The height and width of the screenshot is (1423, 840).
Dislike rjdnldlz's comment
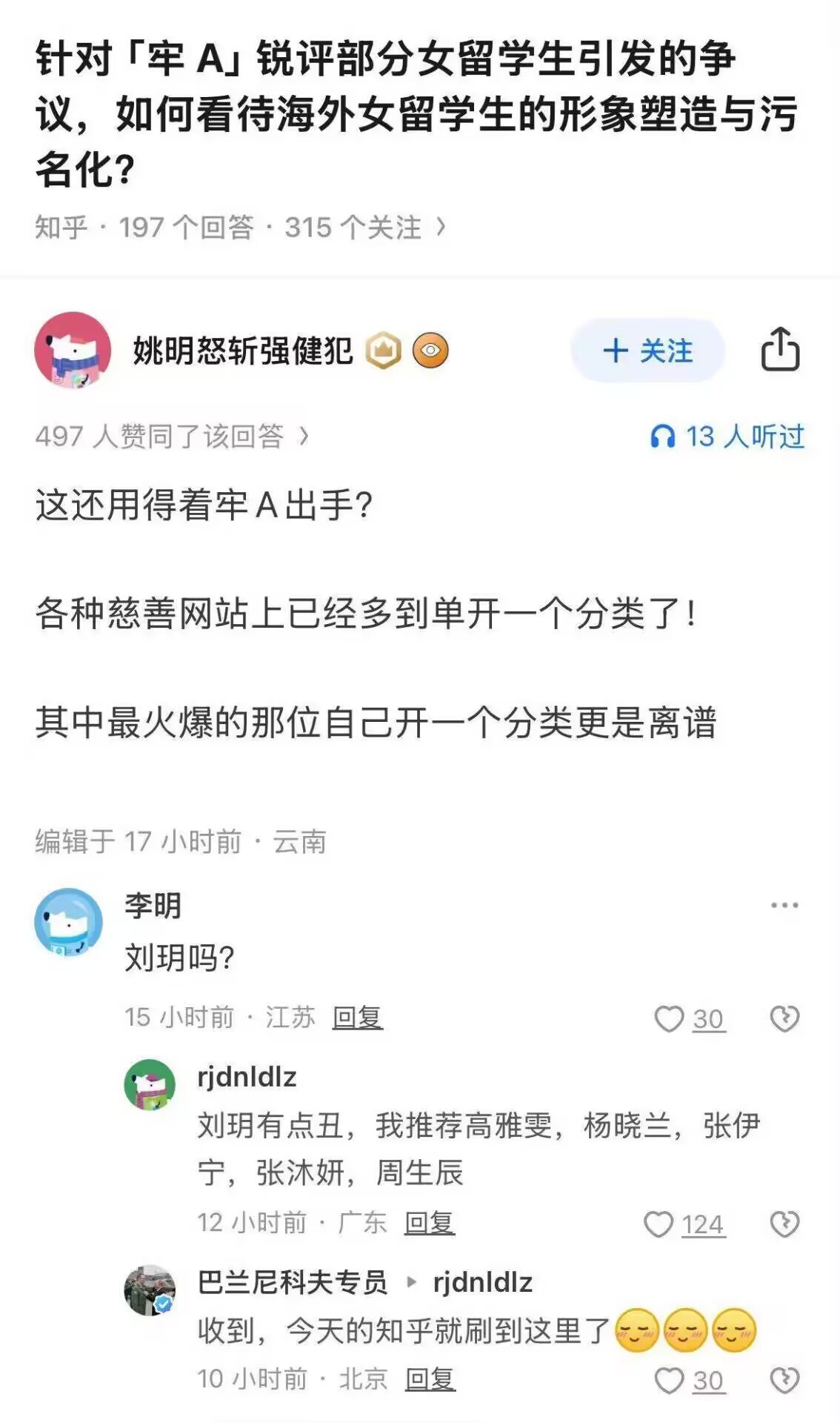point(784,1224)
